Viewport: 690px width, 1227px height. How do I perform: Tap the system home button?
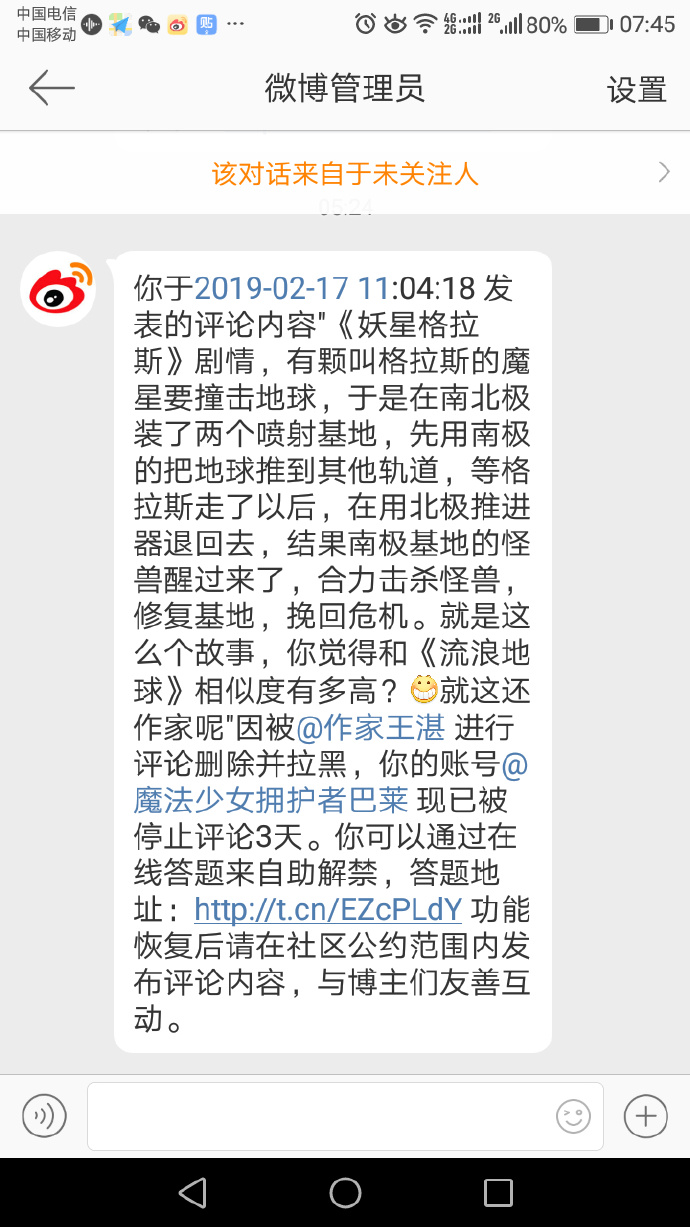[x=345, y=1192]
